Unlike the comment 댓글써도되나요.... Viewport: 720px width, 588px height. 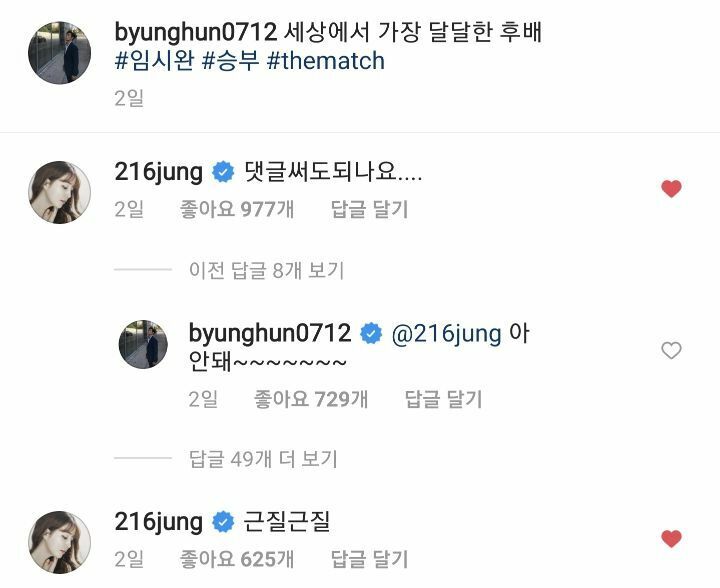[672, 189]
